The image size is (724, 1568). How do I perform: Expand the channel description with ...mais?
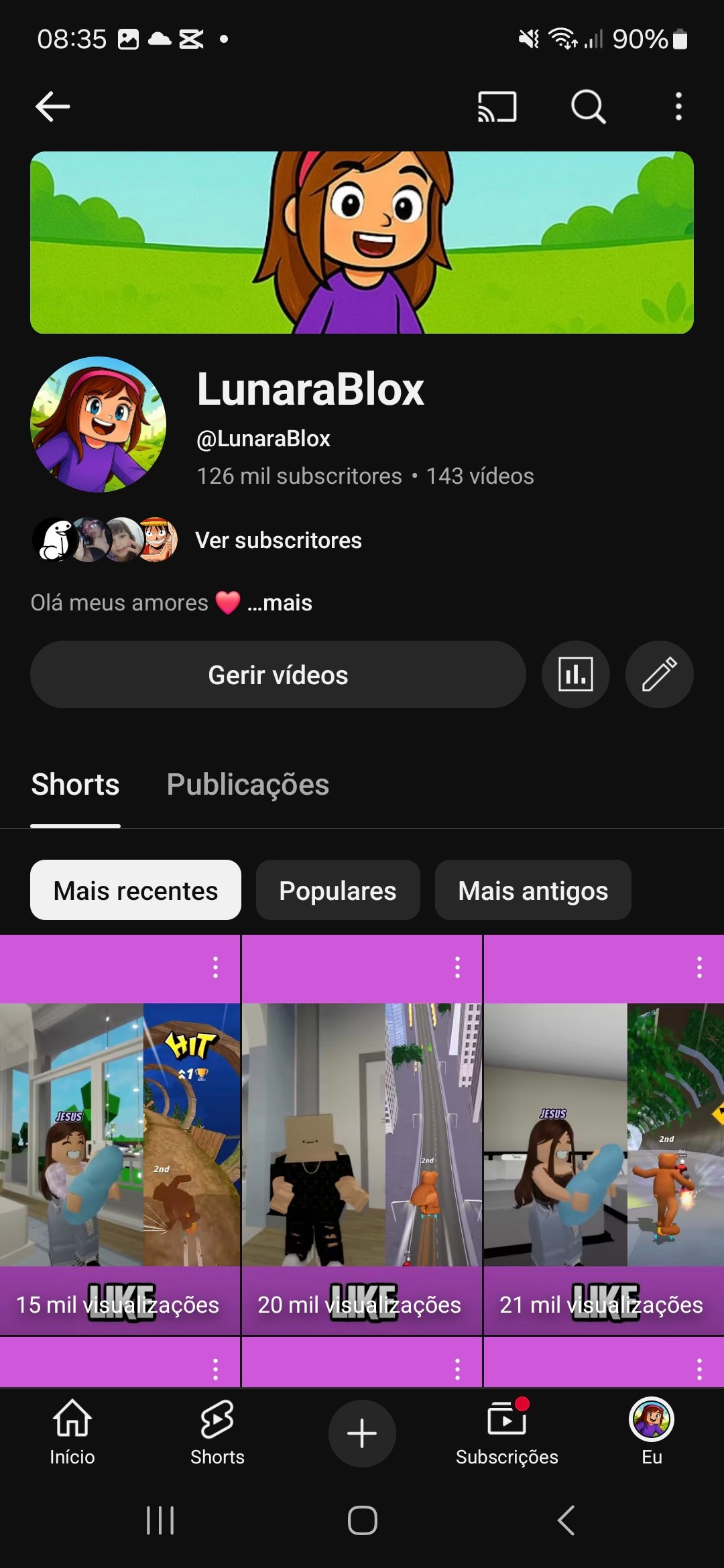click(280, 603)
